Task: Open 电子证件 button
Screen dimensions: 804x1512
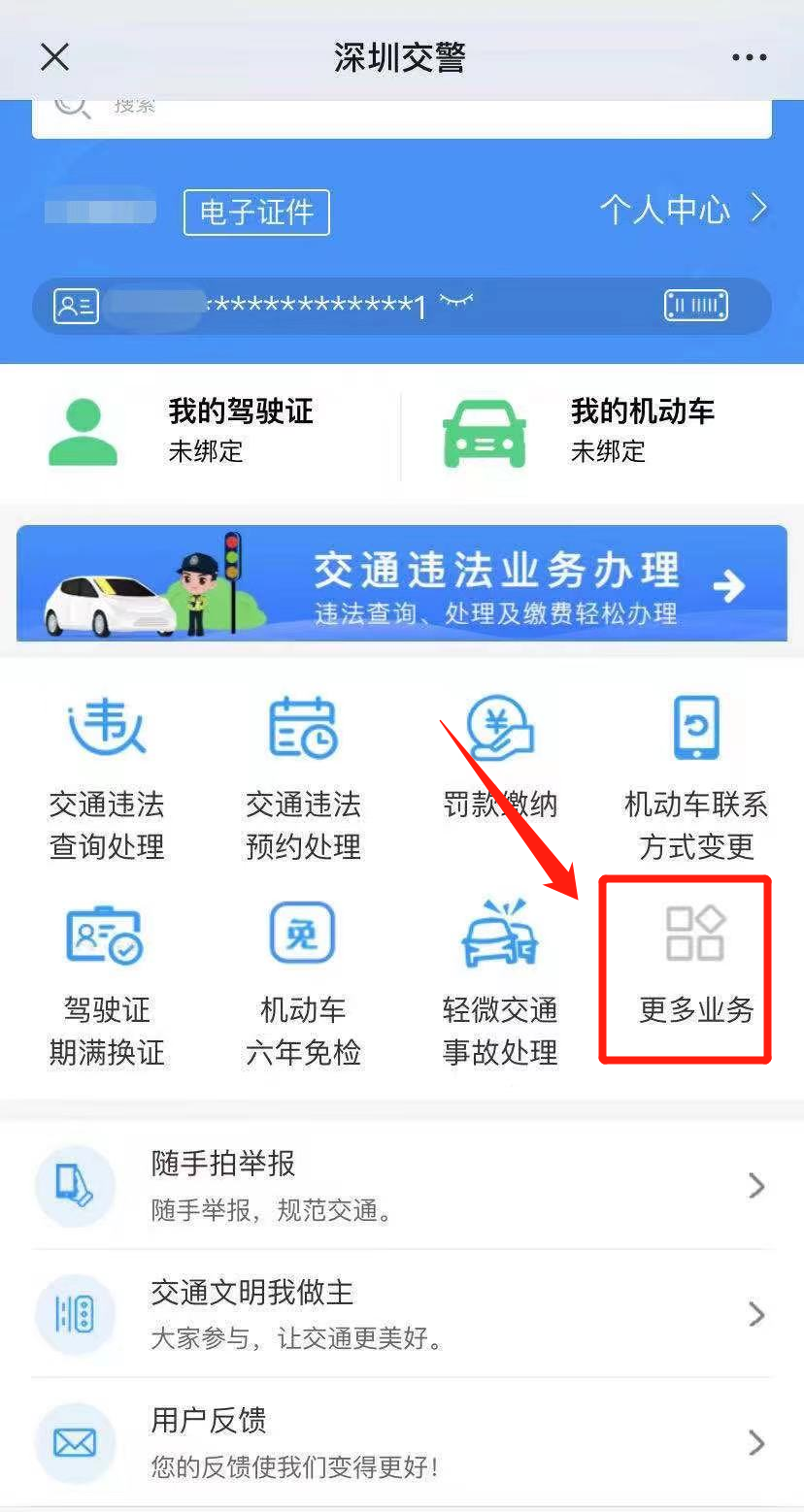Action: pos(256,213)
